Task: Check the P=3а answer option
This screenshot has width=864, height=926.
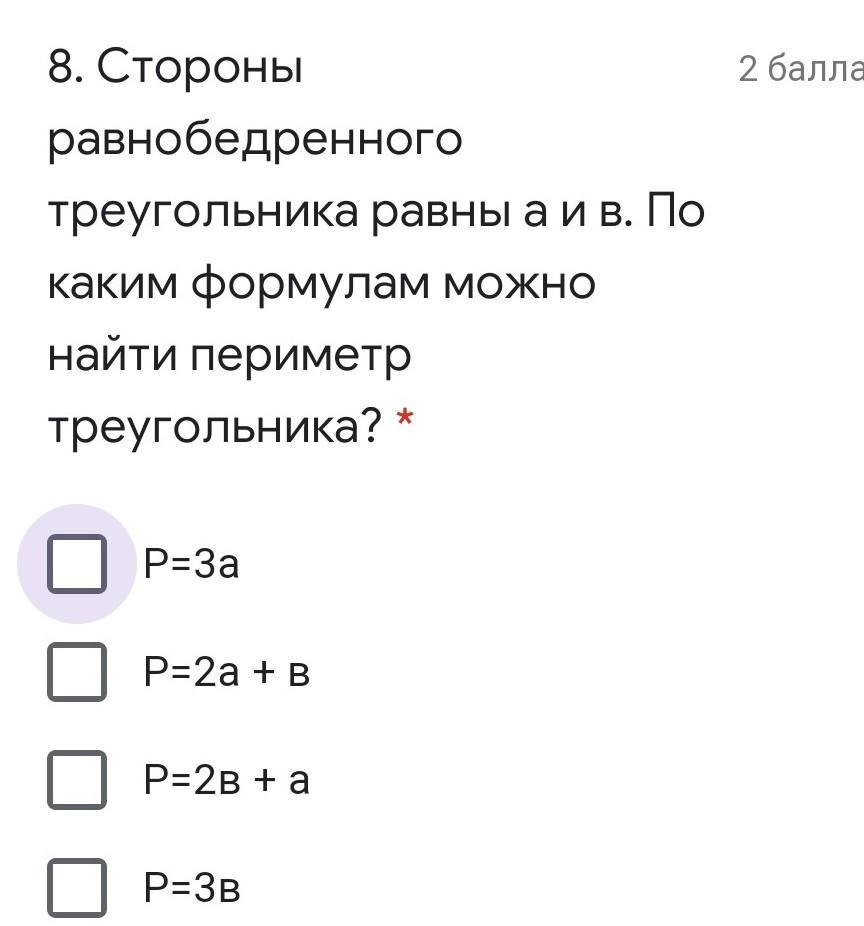Action: (77, 564)
